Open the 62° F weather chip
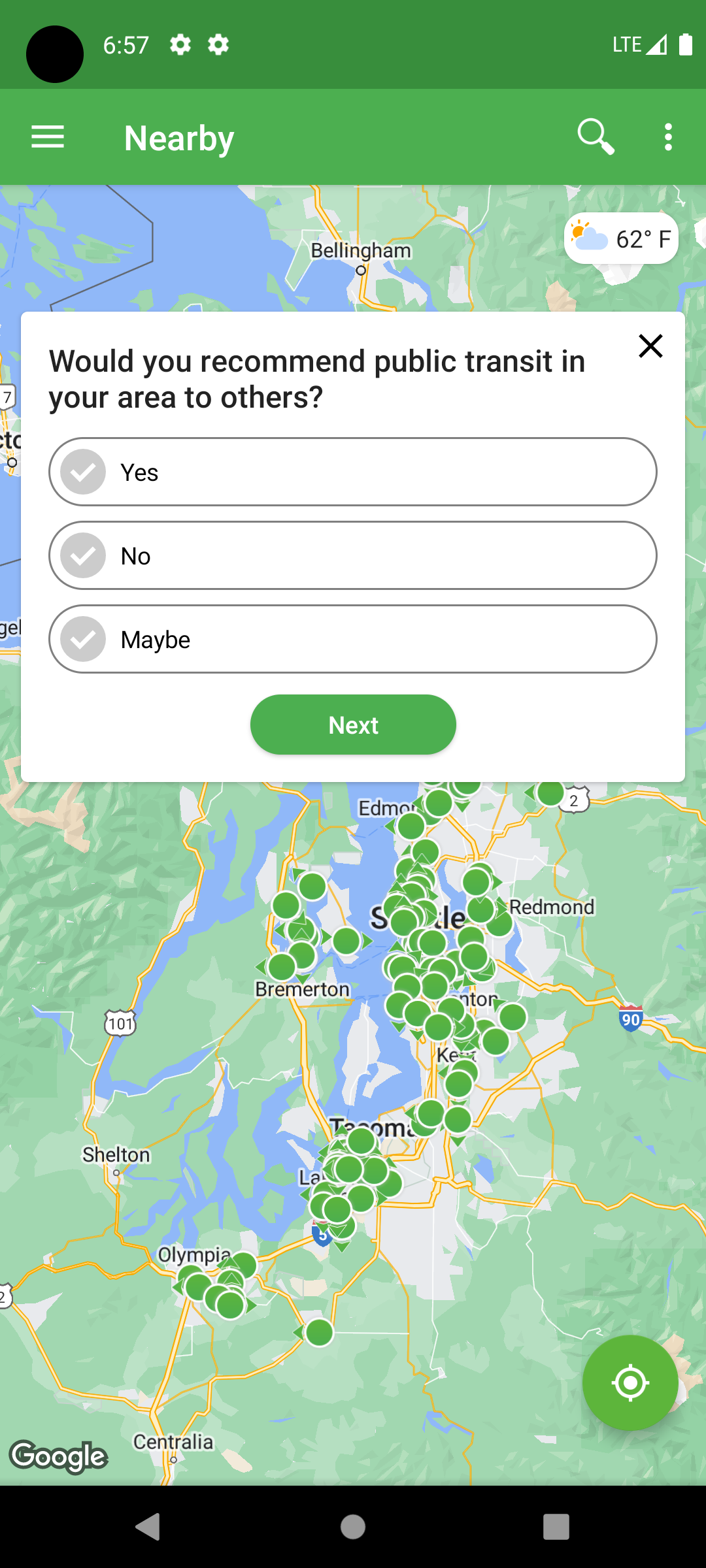706x1568 pixels. (x=622, y=238)
